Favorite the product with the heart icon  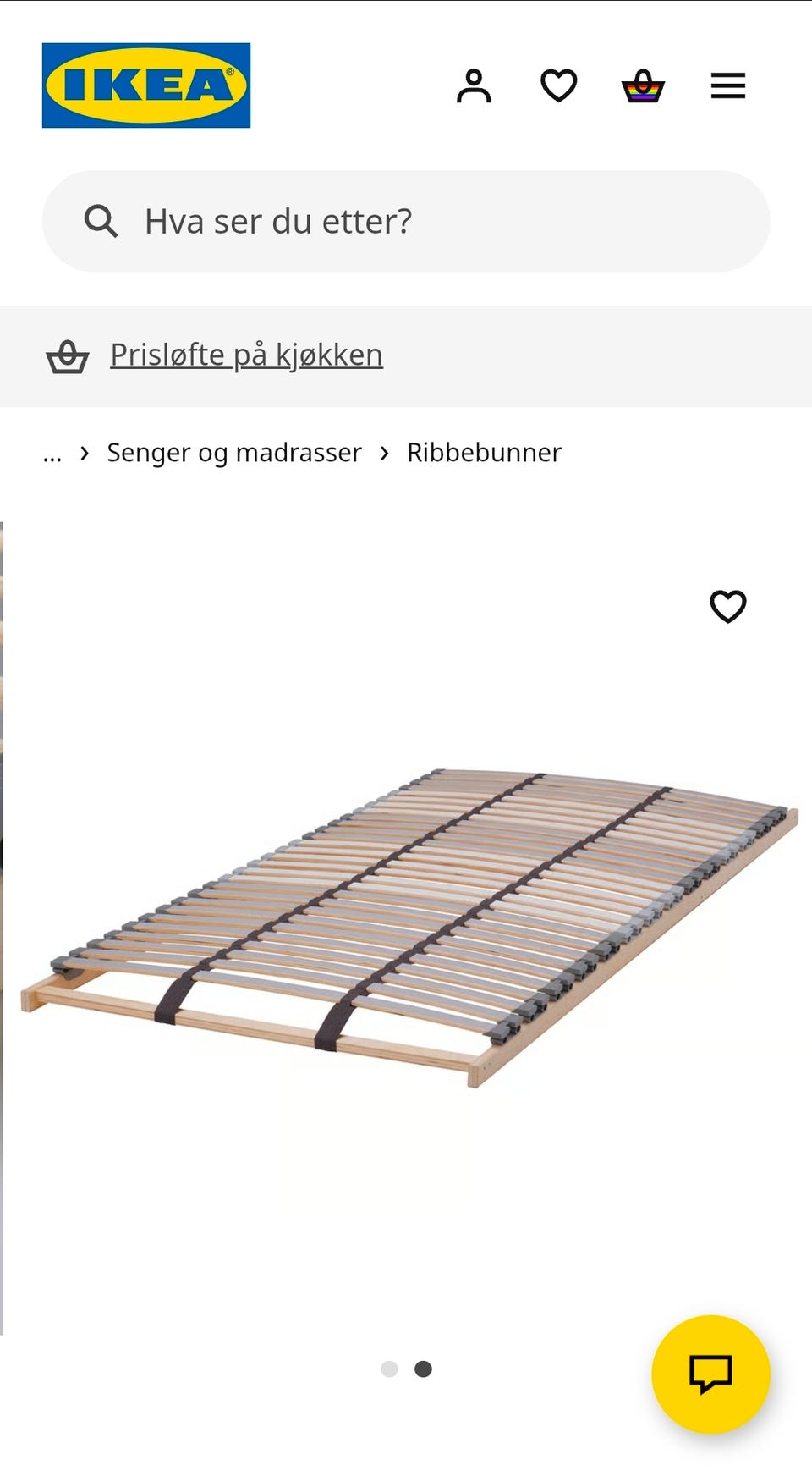pyautogui.click(x=729, y=606)
